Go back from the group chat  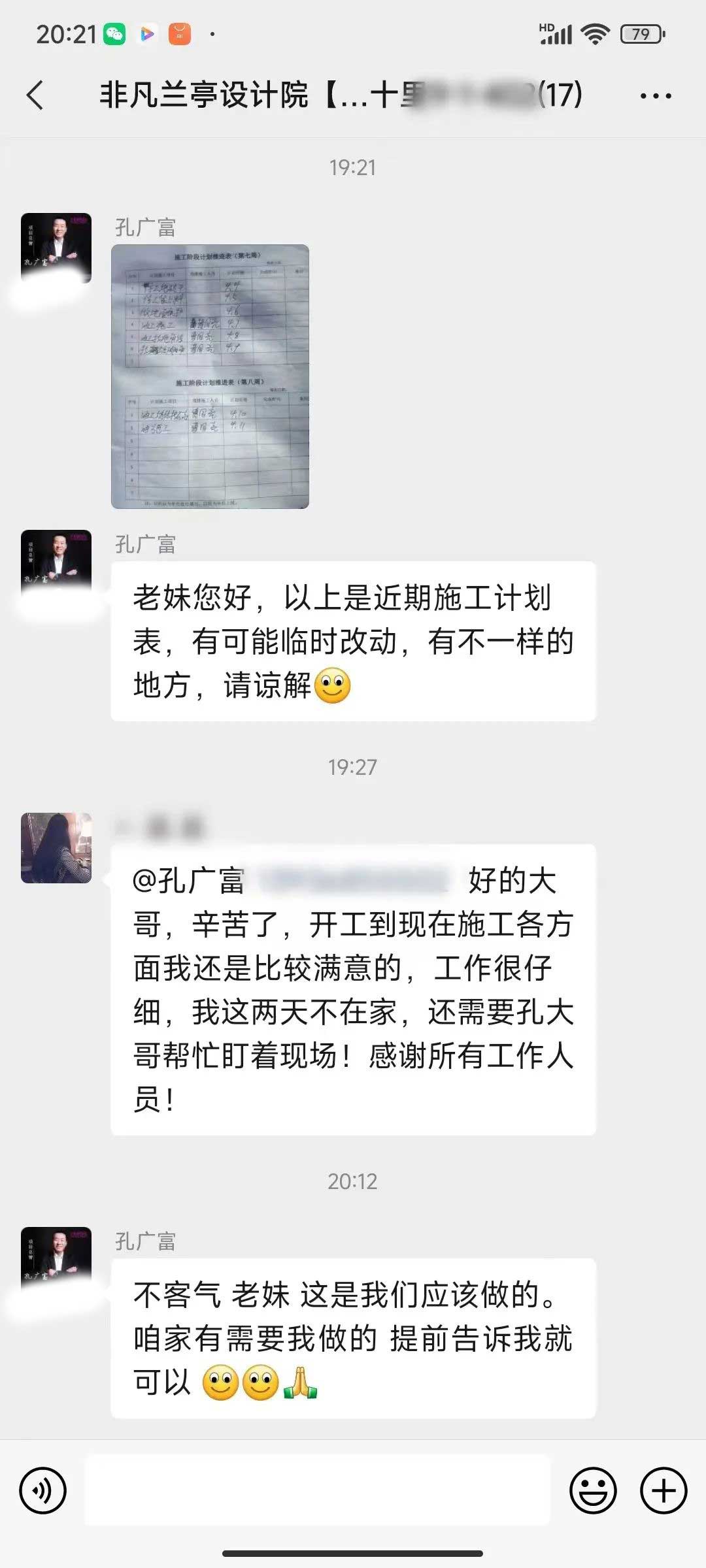[36, 95]
